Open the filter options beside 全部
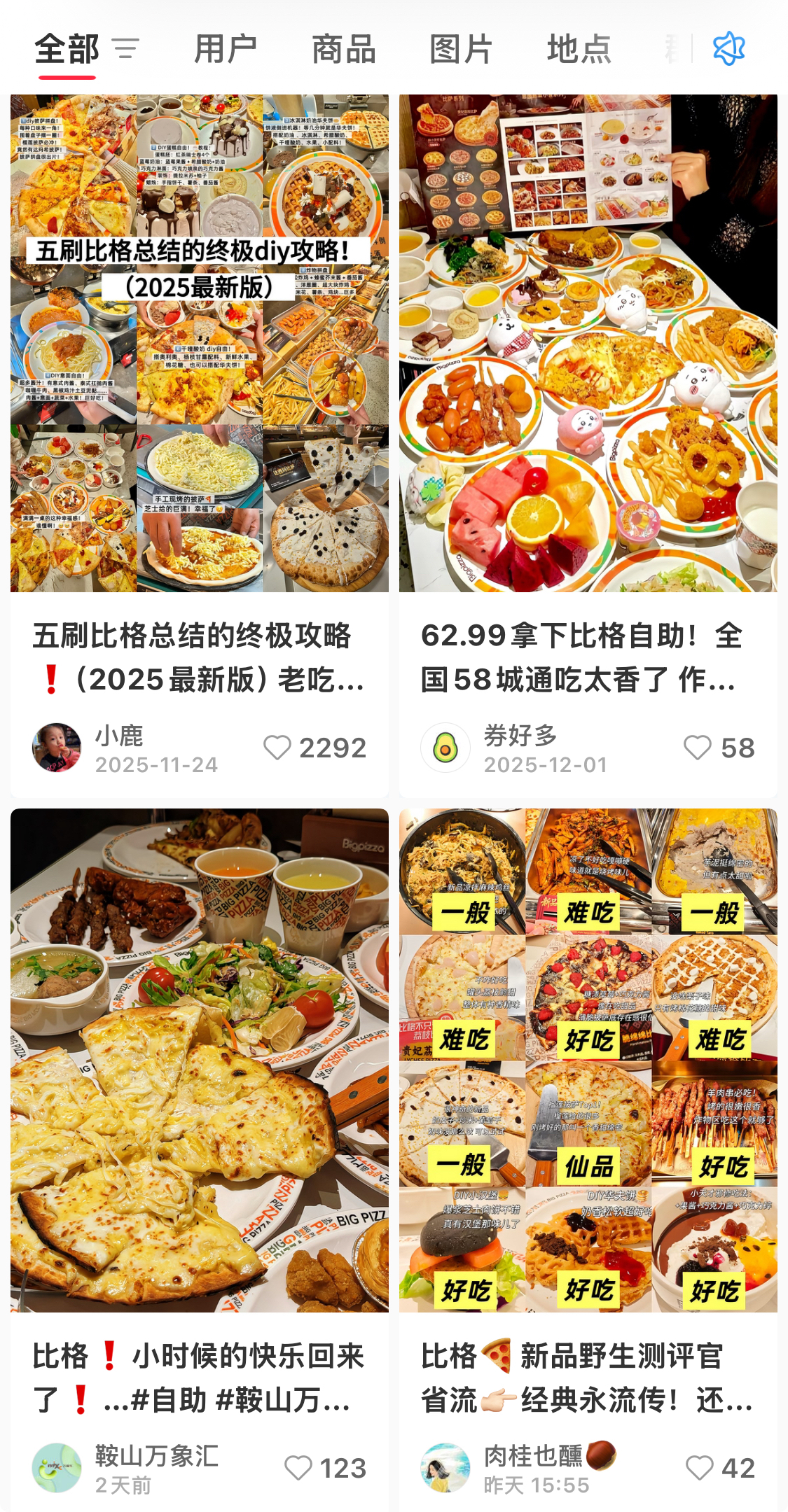The height and width of the screenshot is (1512, 788). point(125,49)
